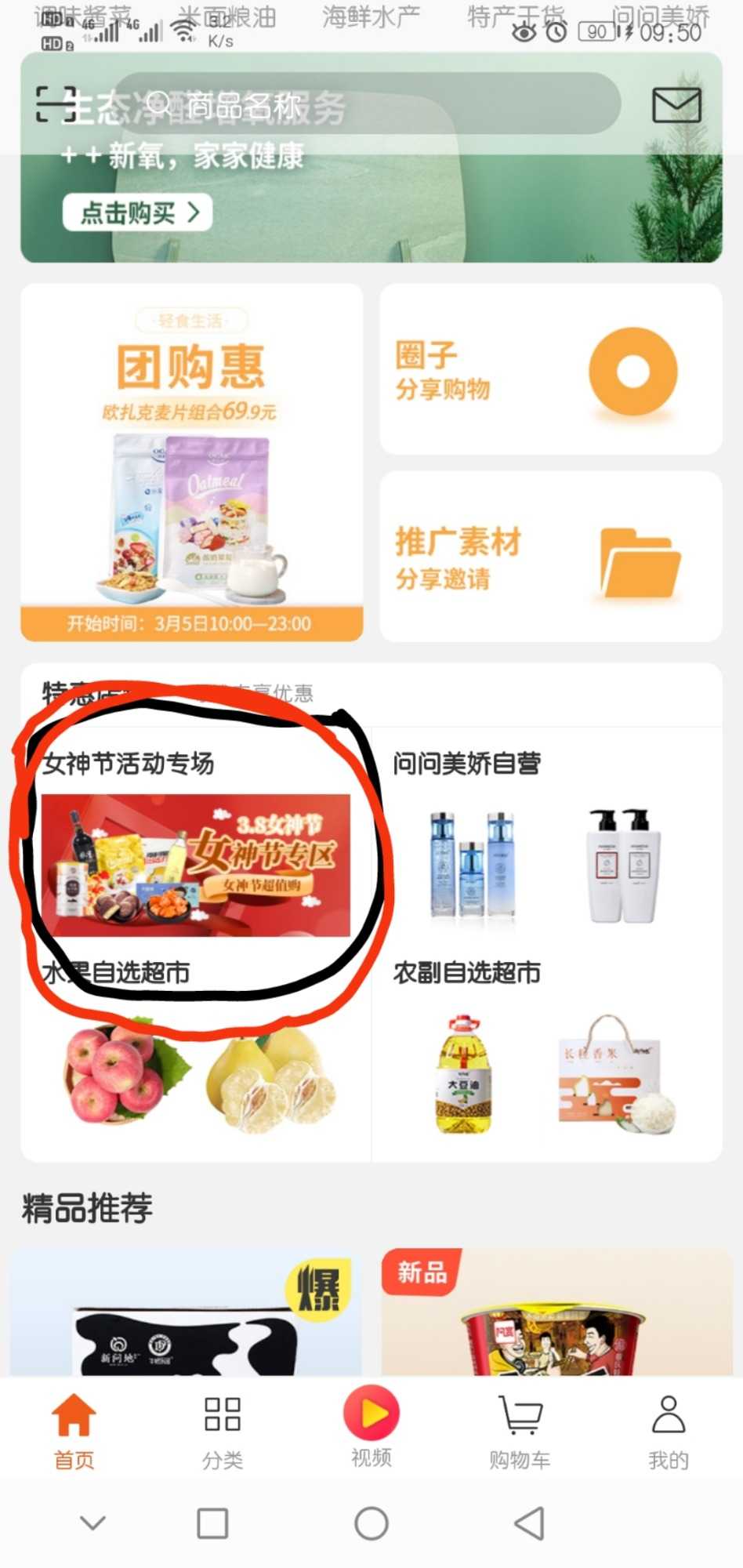Viewport: 743px width, 1568px height.
Task: Open the 爆 milk product card
Action: coord(186,1313)
